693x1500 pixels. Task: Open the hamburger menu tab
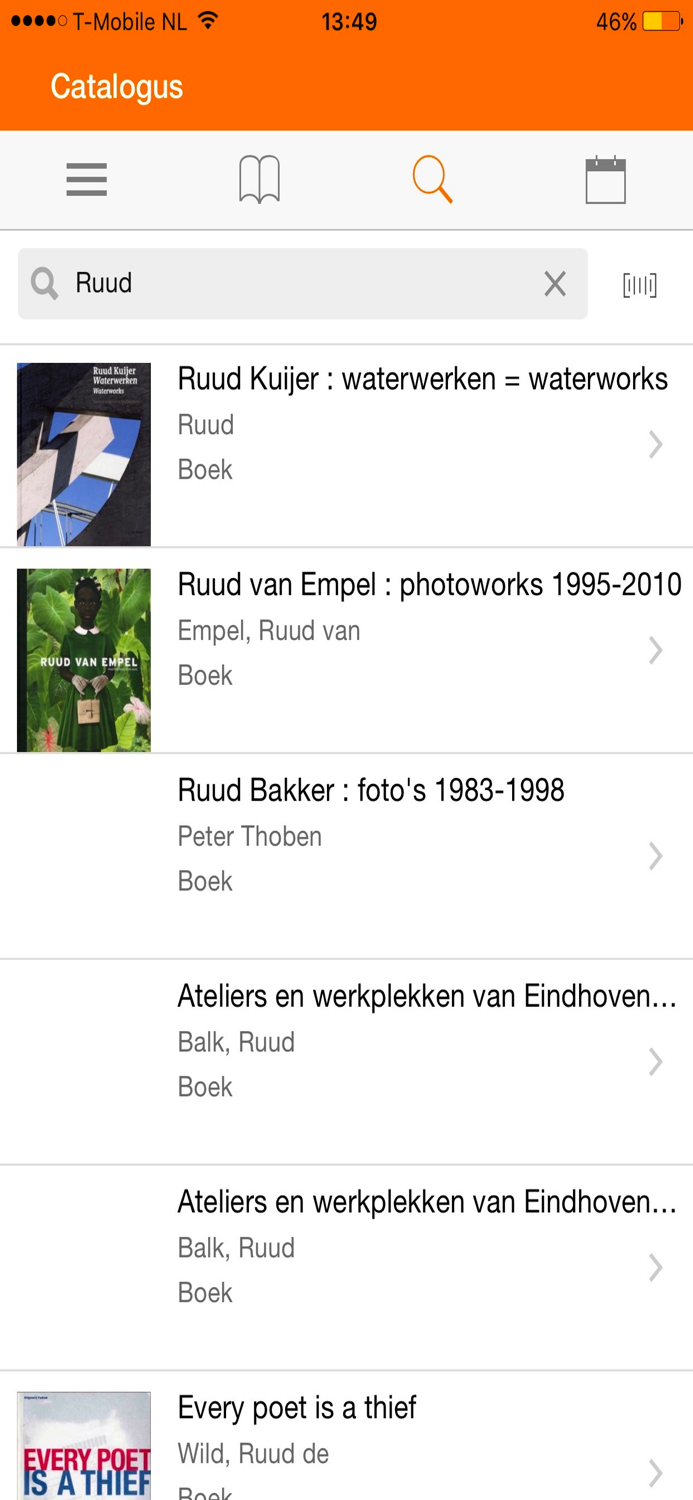coord(87,180)
